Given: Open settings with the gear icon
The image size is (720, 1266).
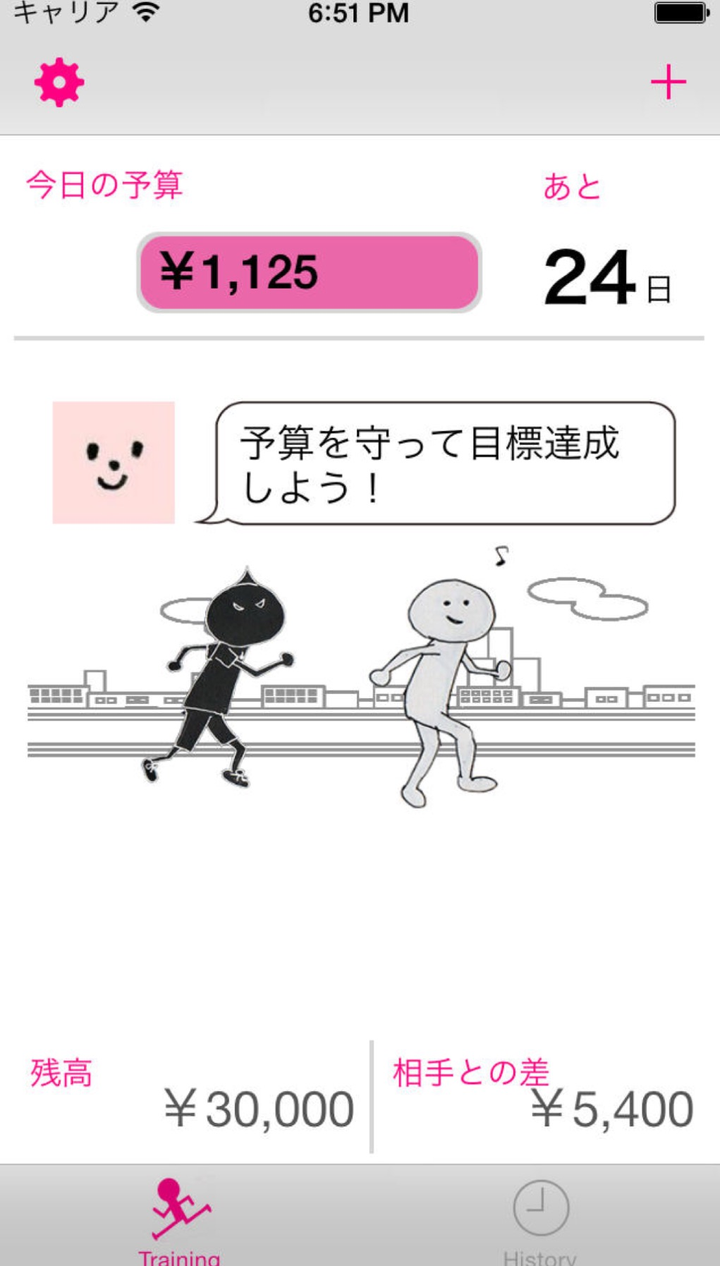Looking at the screenshot, I should point(59,83).
